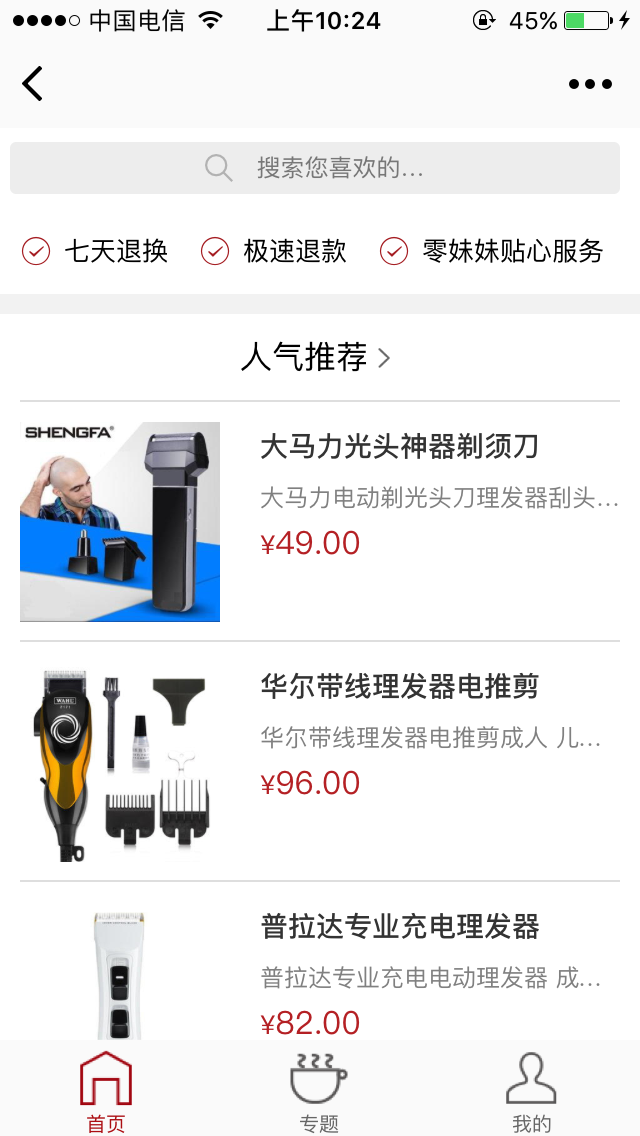The height and width of the screenshot is (1136, 640).
Task: View the 华尔带线理发器电推剪 product
Action: (399, 686)
